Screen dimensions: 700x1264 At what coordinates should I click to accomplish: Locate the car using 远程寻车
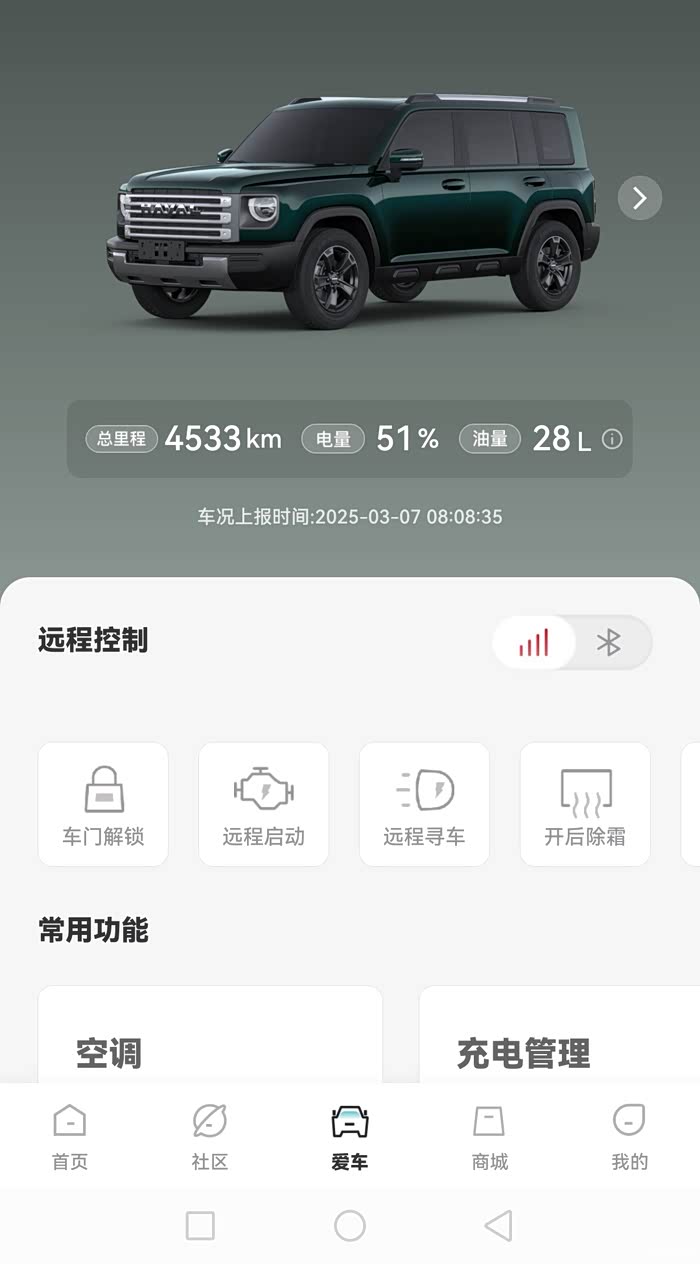pos(424,804)
